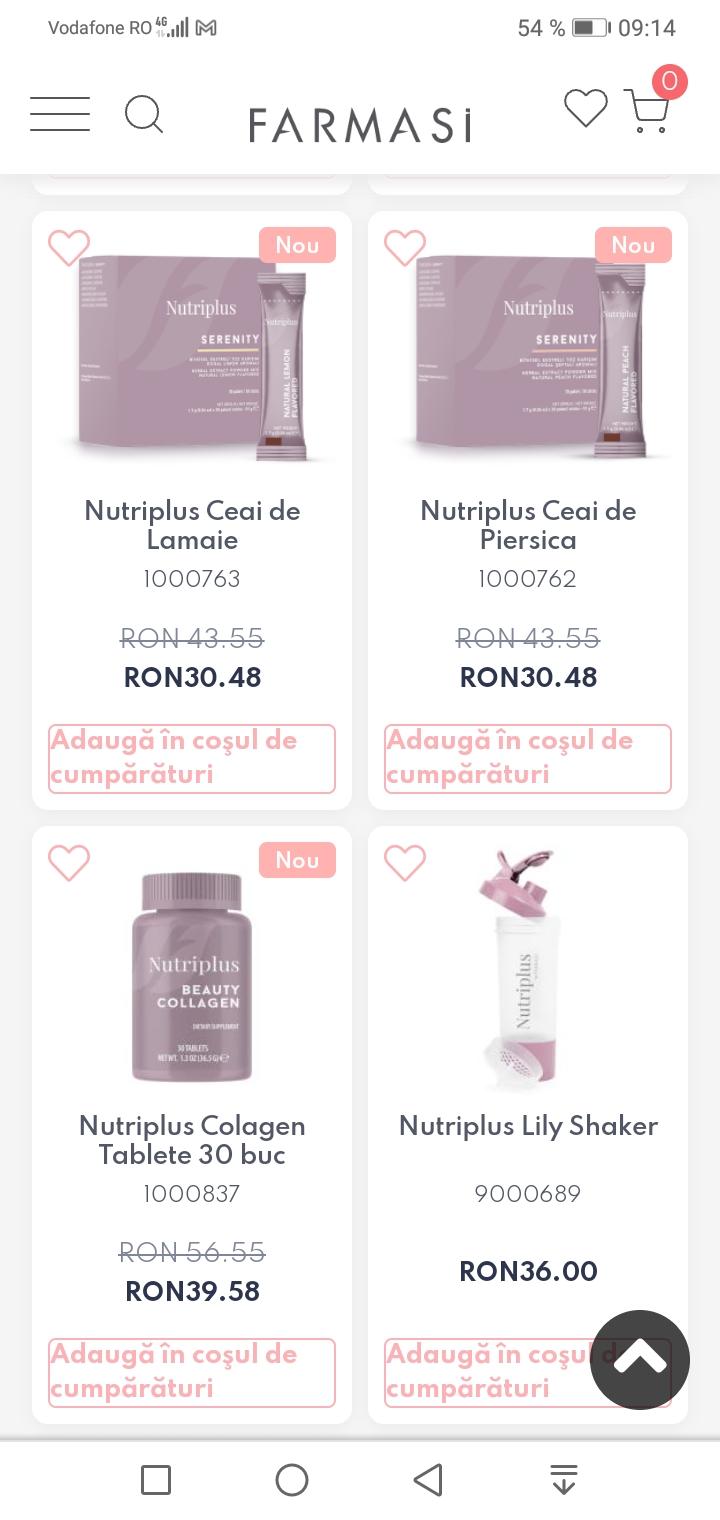Go back using system navigation
The width and height of the screenshot is (720, 1520).
click(428, 1480)
